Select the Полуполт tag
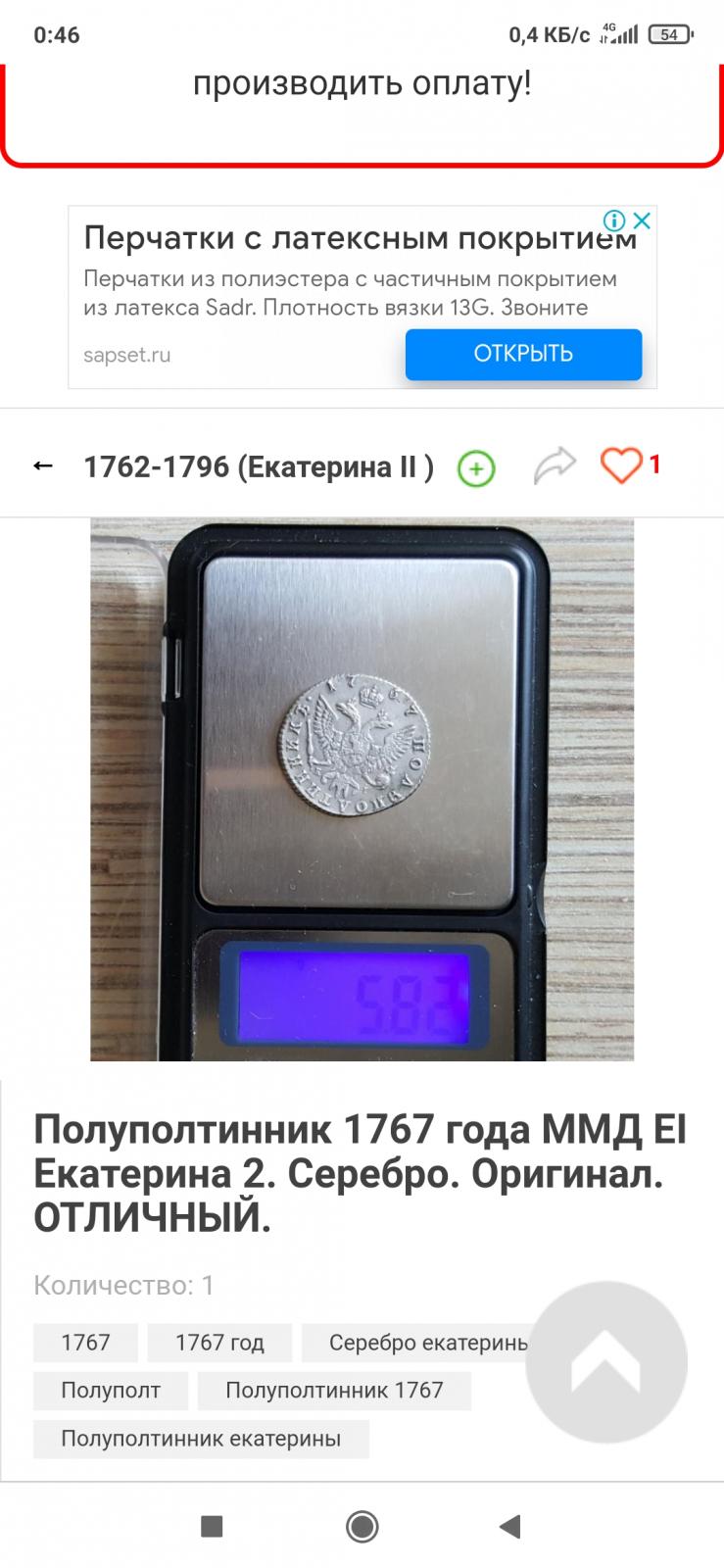The width and height of the screenshot is (724, 1568). coord(111,1391)
